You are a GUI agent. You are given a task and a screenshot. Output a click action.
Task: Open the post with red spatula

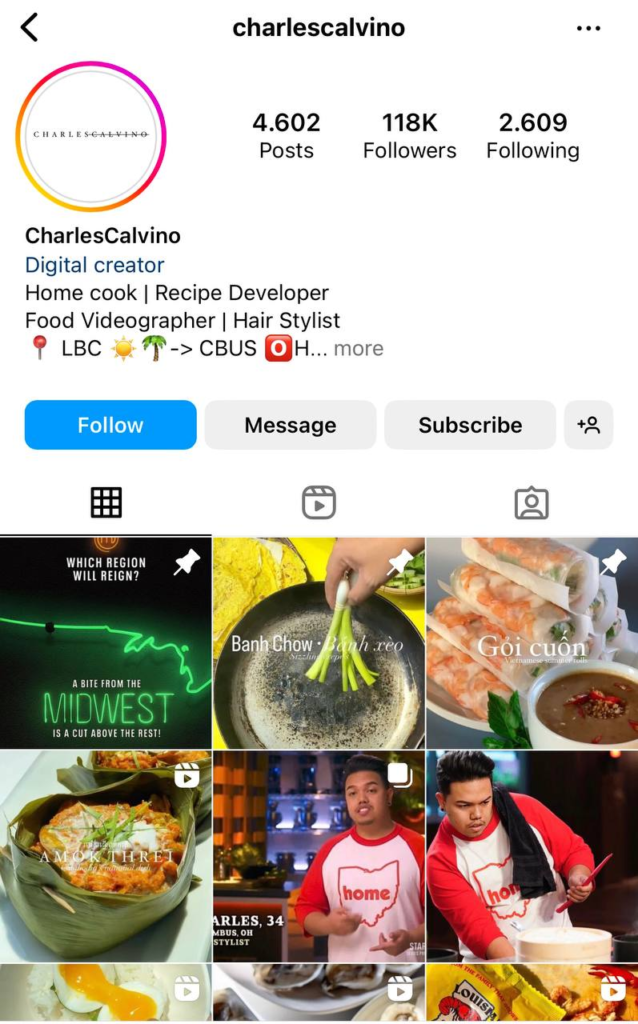(532, 856)
